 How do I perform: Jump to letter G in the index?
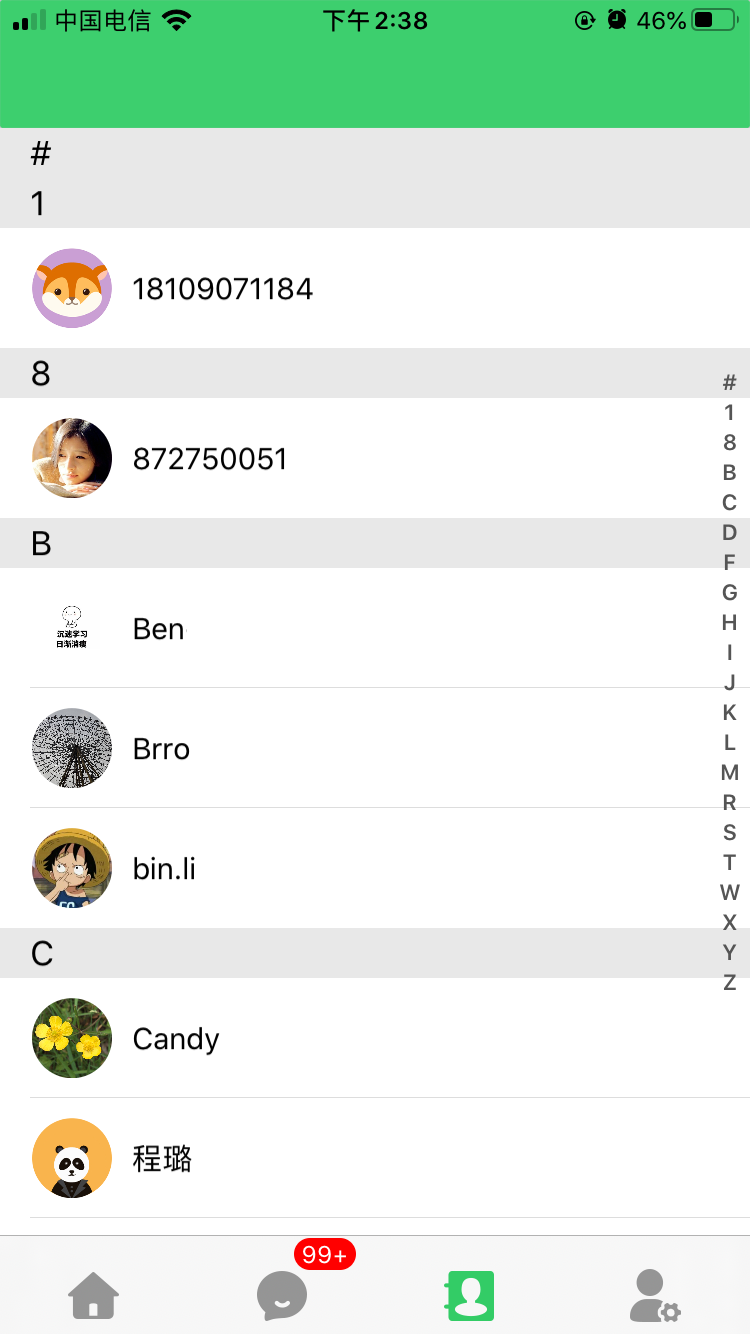tap(730, 592)
